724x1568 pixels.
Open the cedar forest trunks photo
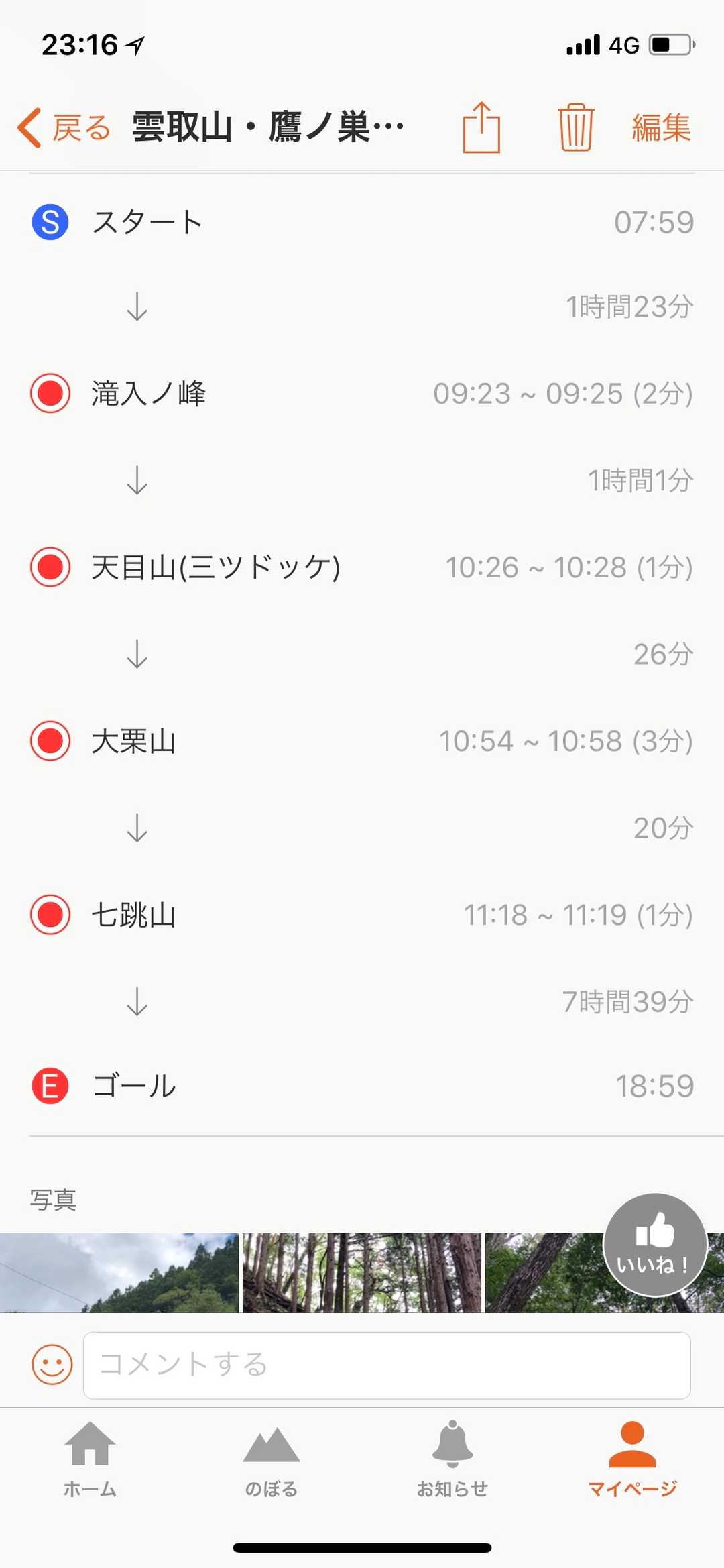click(x=361, y=1272)
